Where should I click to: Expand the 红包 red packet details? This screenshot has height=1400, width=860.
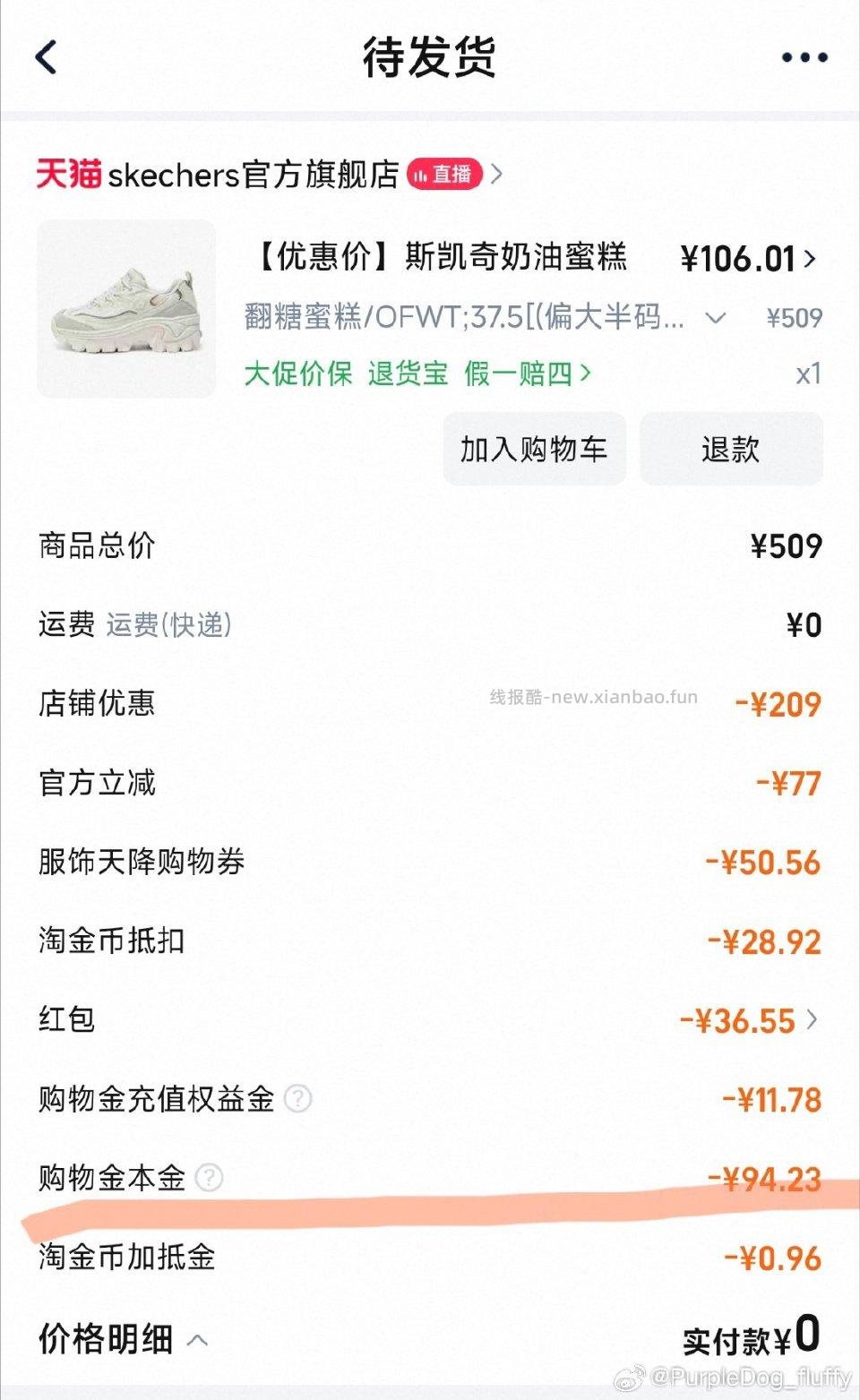pos(812,1019)
